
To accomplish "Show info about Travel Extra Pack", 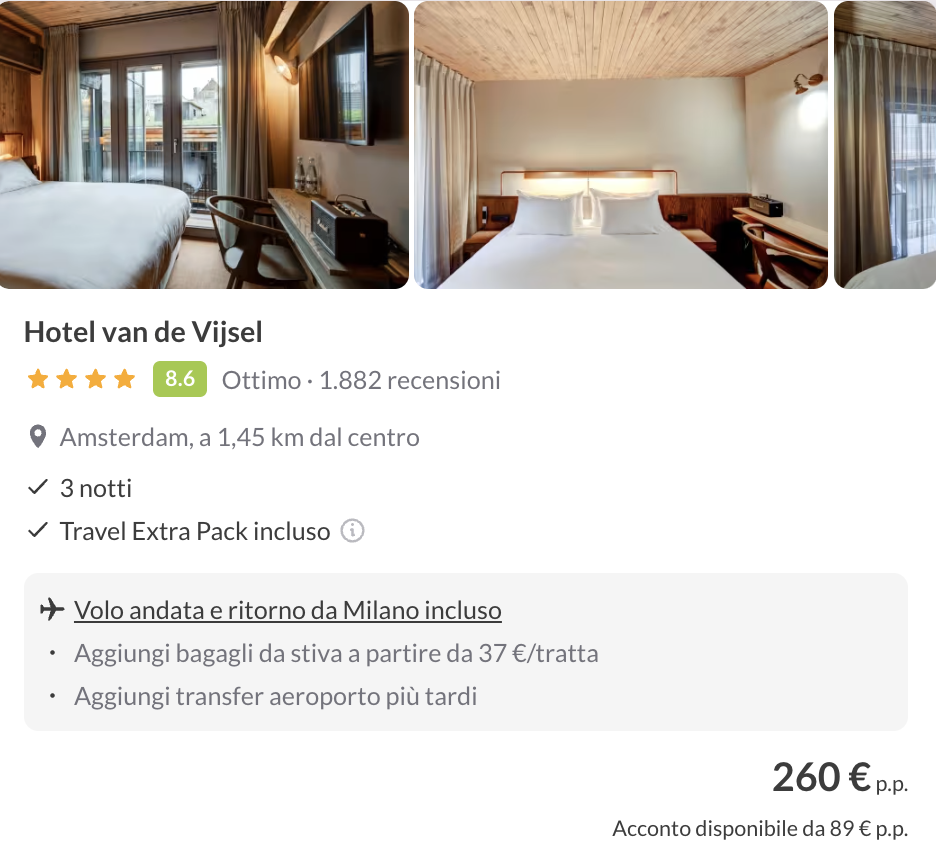I will 352,531.
